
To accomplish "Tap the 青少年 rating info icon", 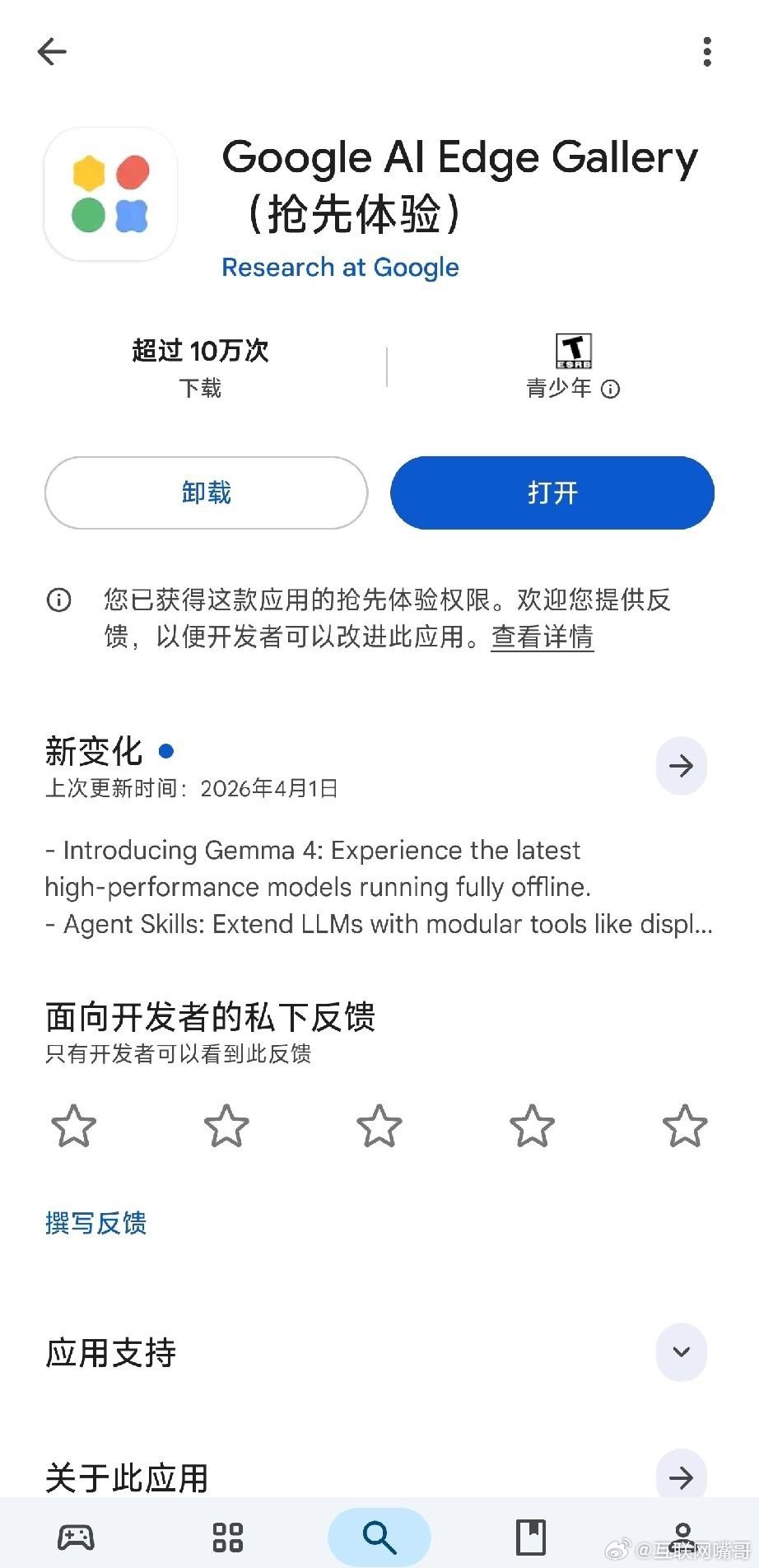I will click(x=609, y=389).
